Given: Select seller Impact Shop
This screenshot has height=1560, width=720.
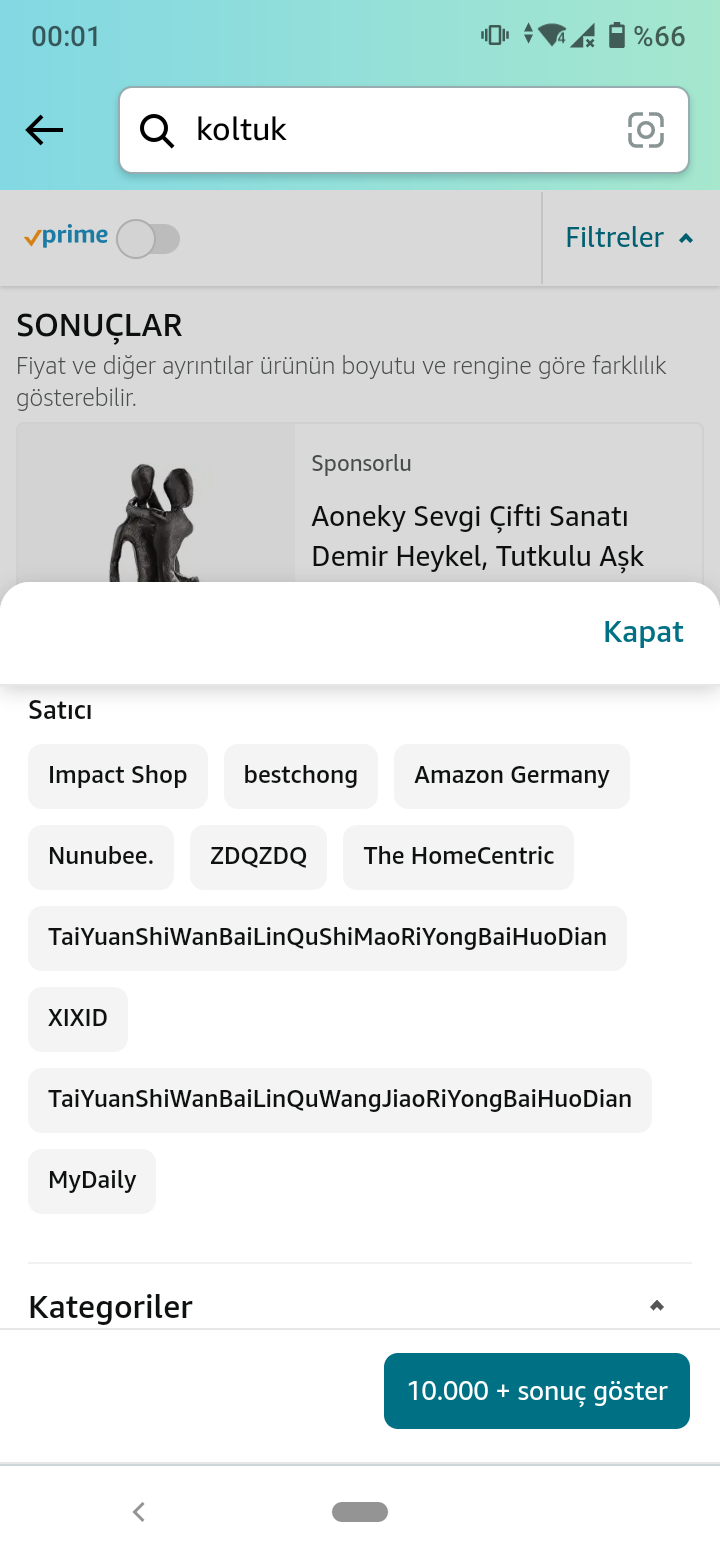Looking at the screenshot, I should [x=117, y=775].
